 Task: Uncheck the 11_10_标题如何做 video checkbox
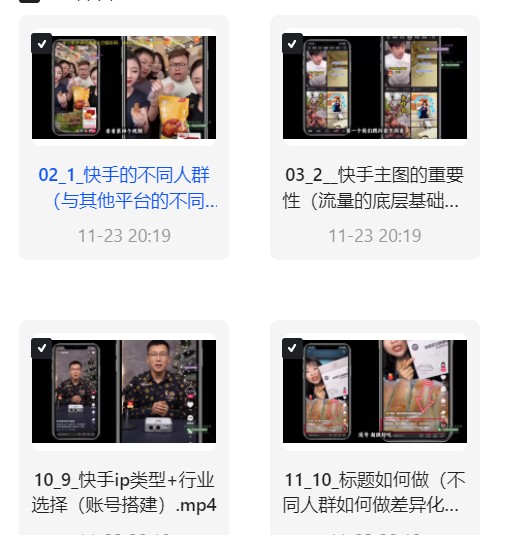[x=292, y=348]
